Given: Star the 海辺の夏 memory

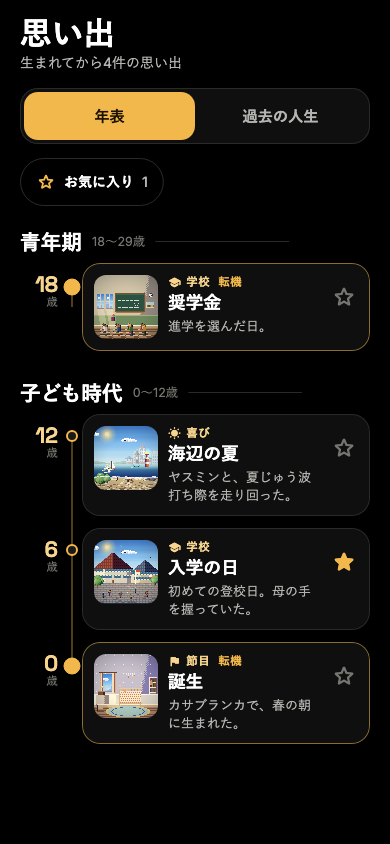Looking at the screenshot, I should [344, 448].
